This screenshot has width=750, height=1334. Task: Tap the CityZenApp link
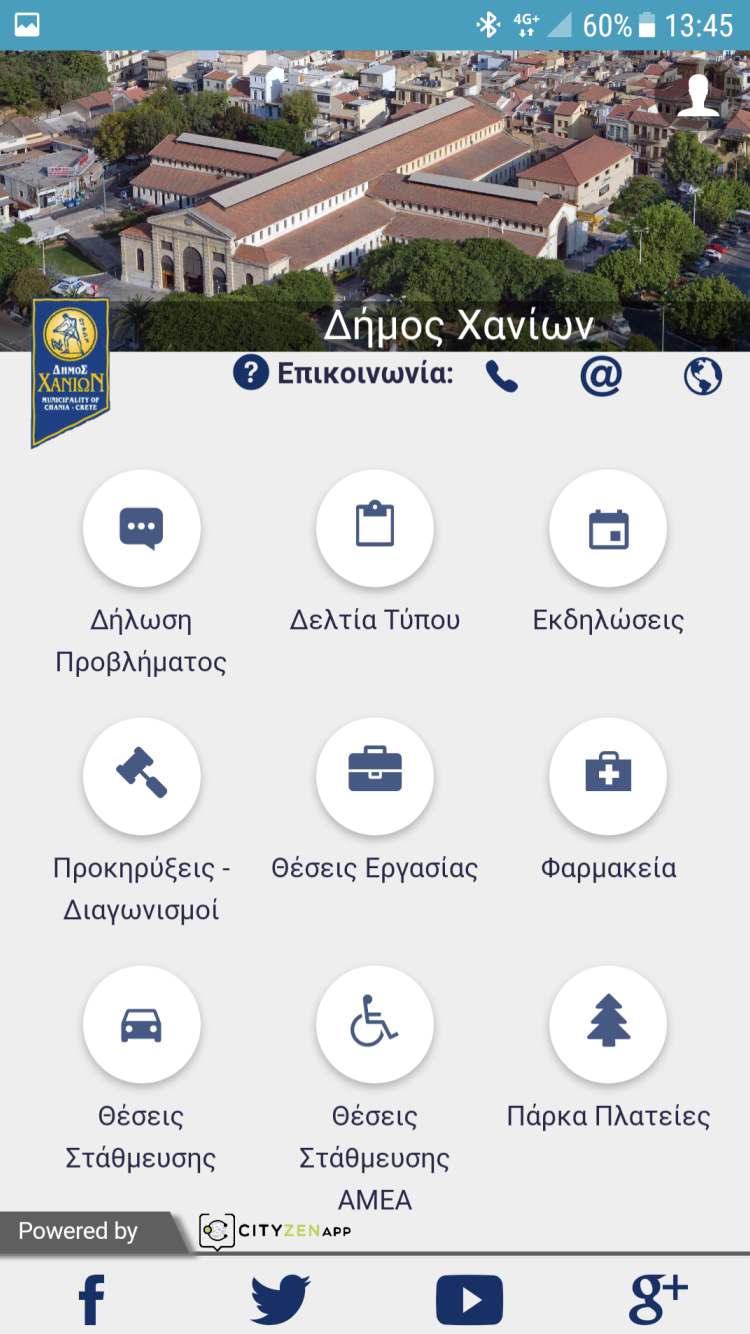click(x=276, y=1231)
